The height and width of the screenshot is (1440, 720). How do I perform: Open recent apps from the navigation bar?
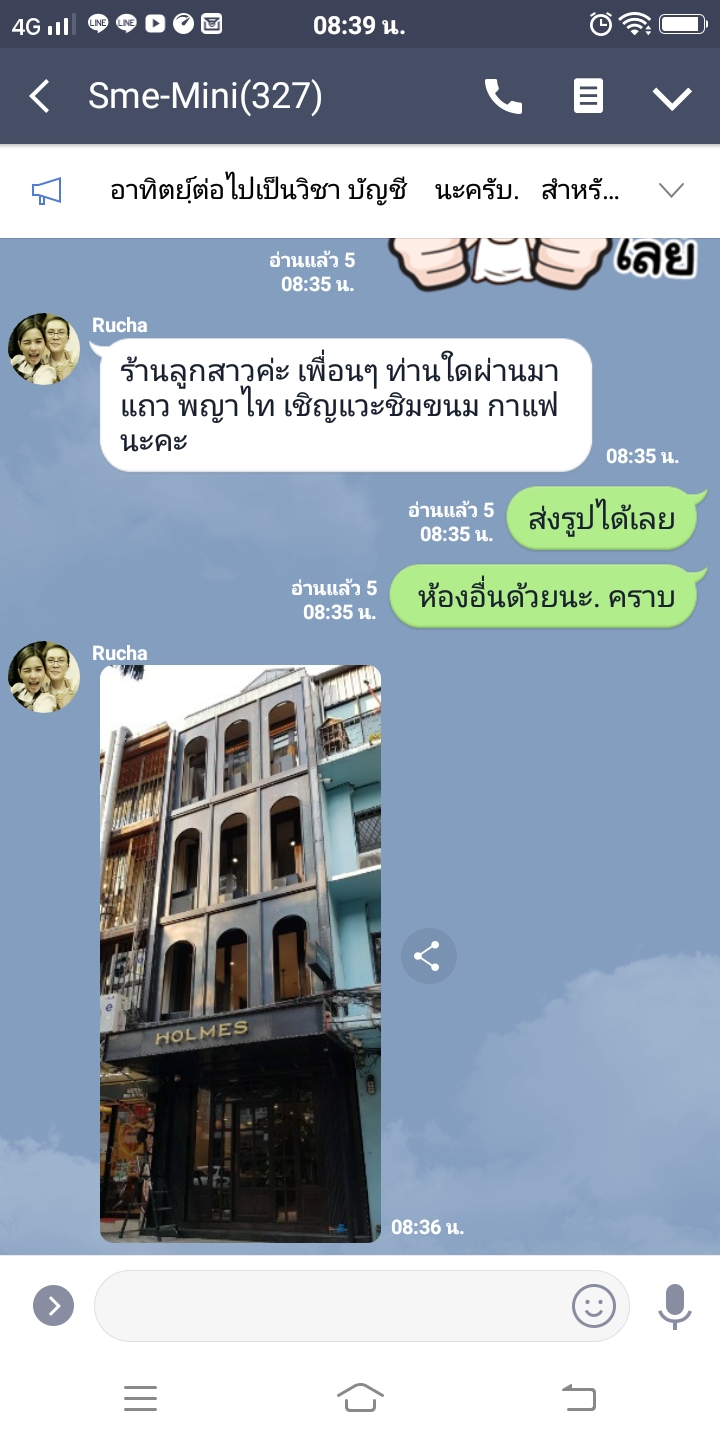pos(141,1397)
